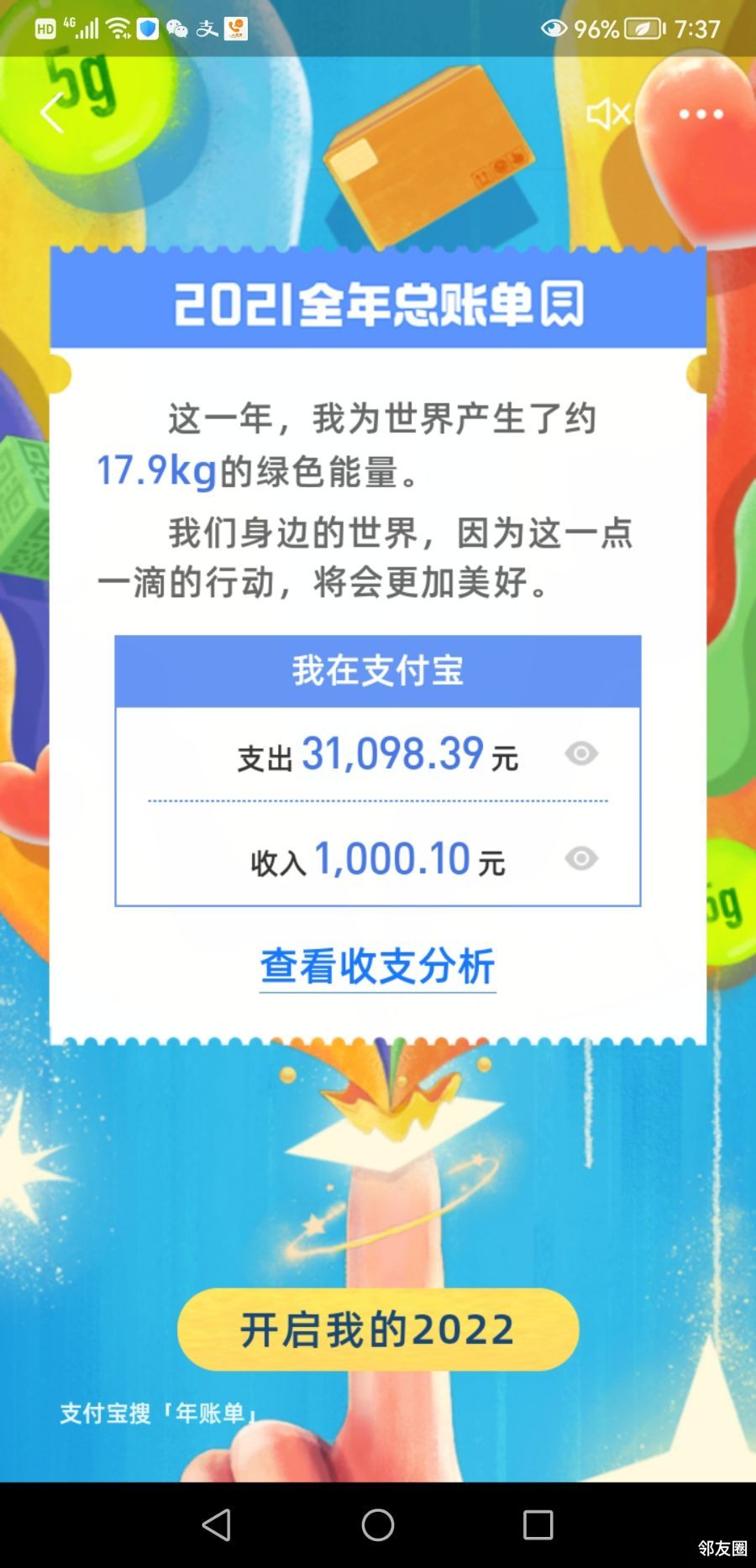
Task: Open the recent apps view
Action: tap(538, 1524)
